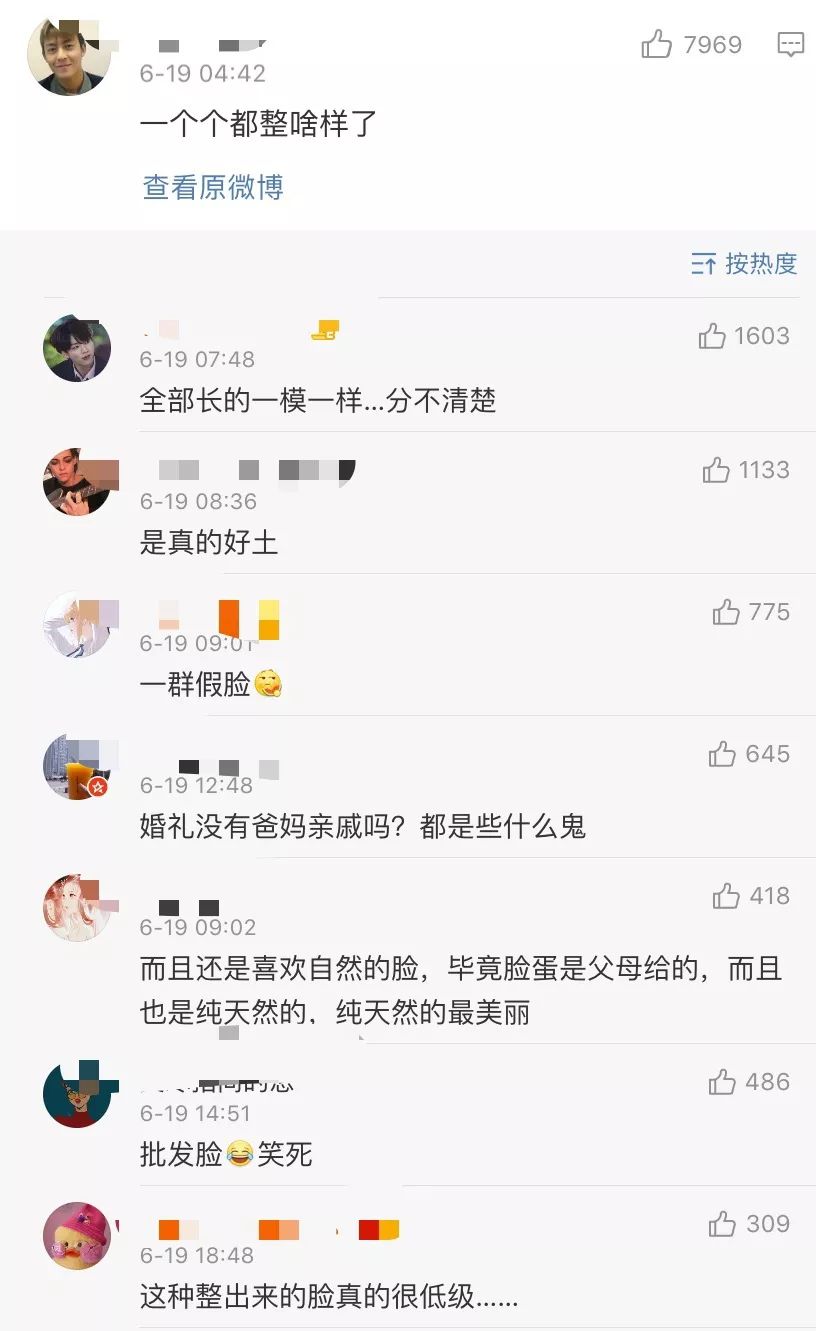Open avatar next to 批发脸 comment
This screenshot has height=1331, width=816.
coord(77,1094)
